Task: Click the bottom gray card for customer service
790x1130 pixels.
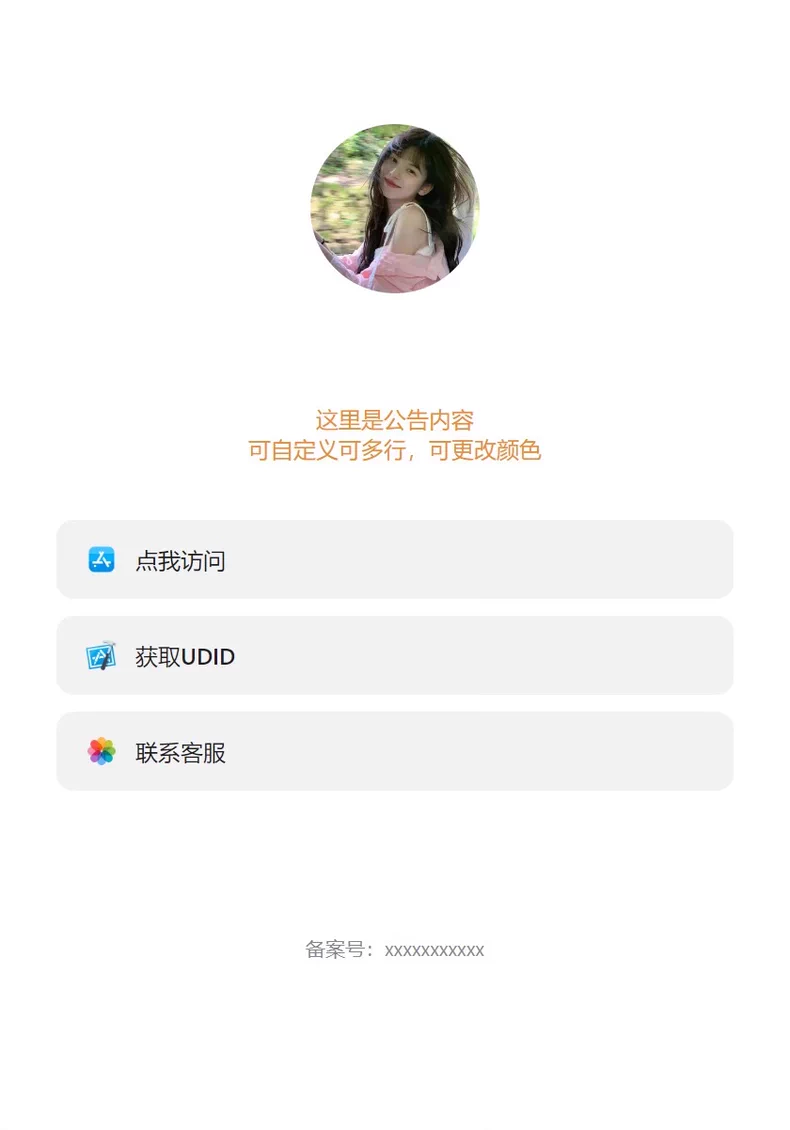Action: (395, 751)
